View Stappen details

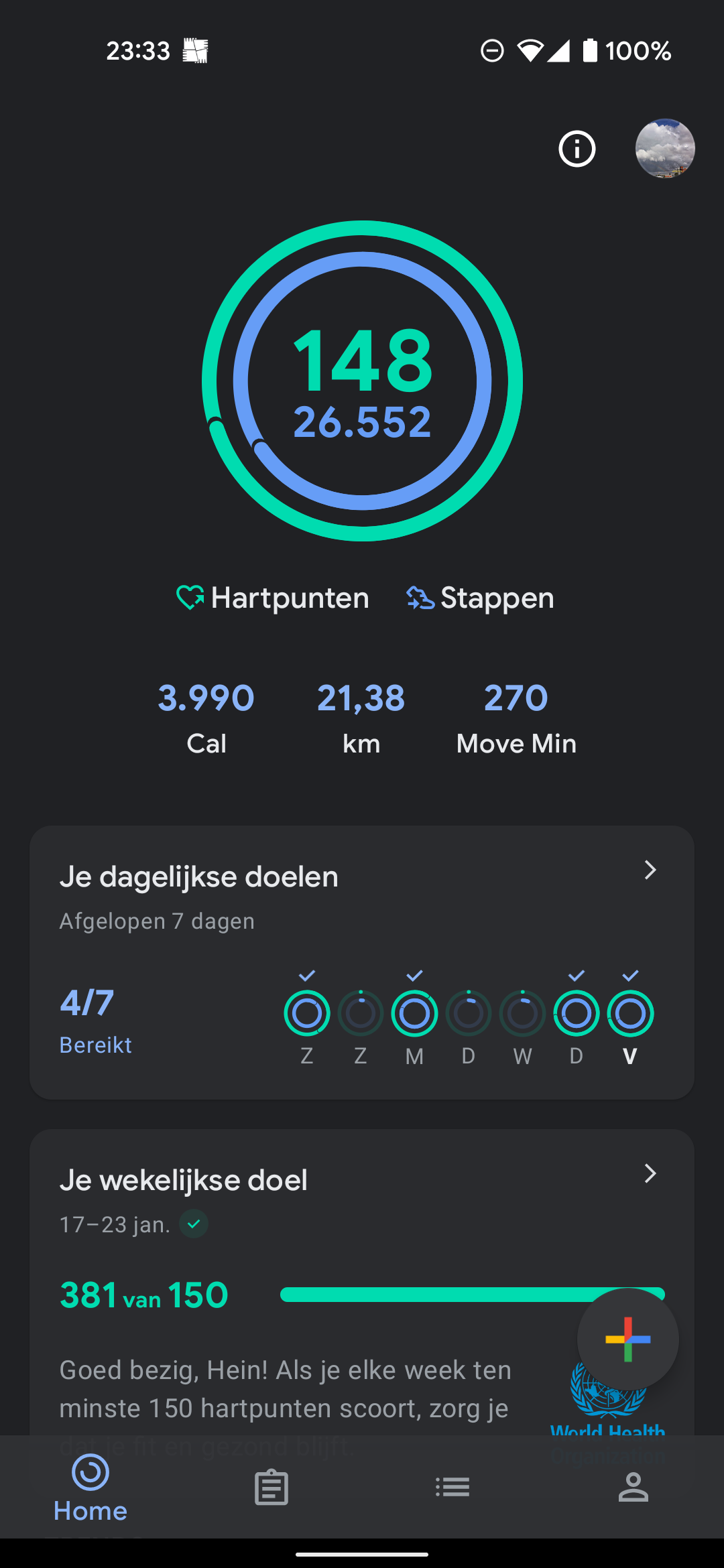[480, 598]
